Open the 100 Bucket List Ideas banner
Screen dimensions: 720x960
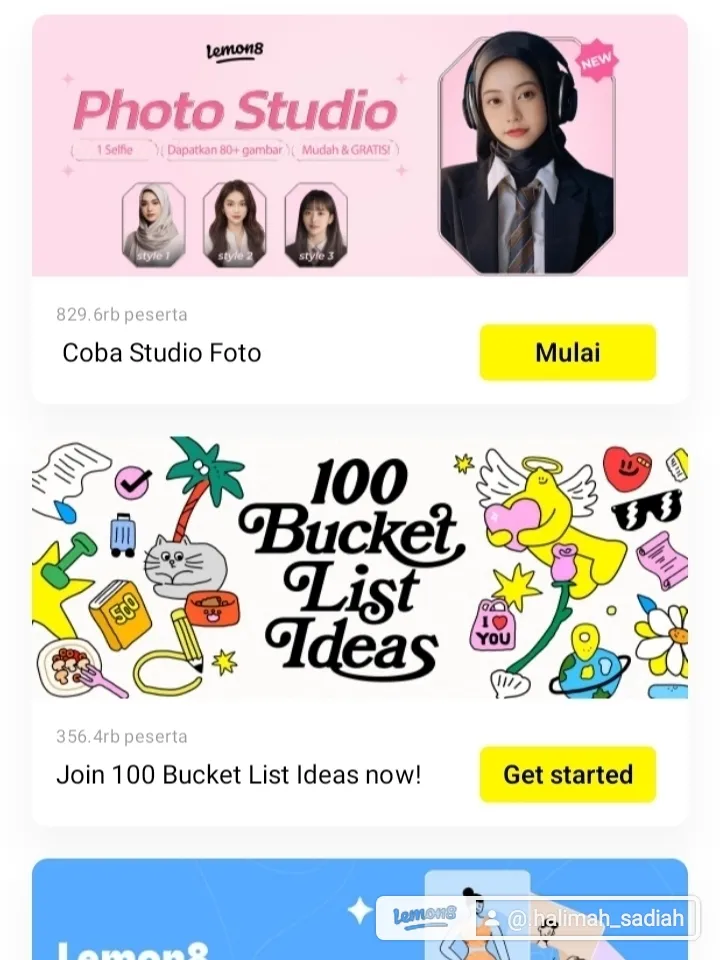coord(360,568)
